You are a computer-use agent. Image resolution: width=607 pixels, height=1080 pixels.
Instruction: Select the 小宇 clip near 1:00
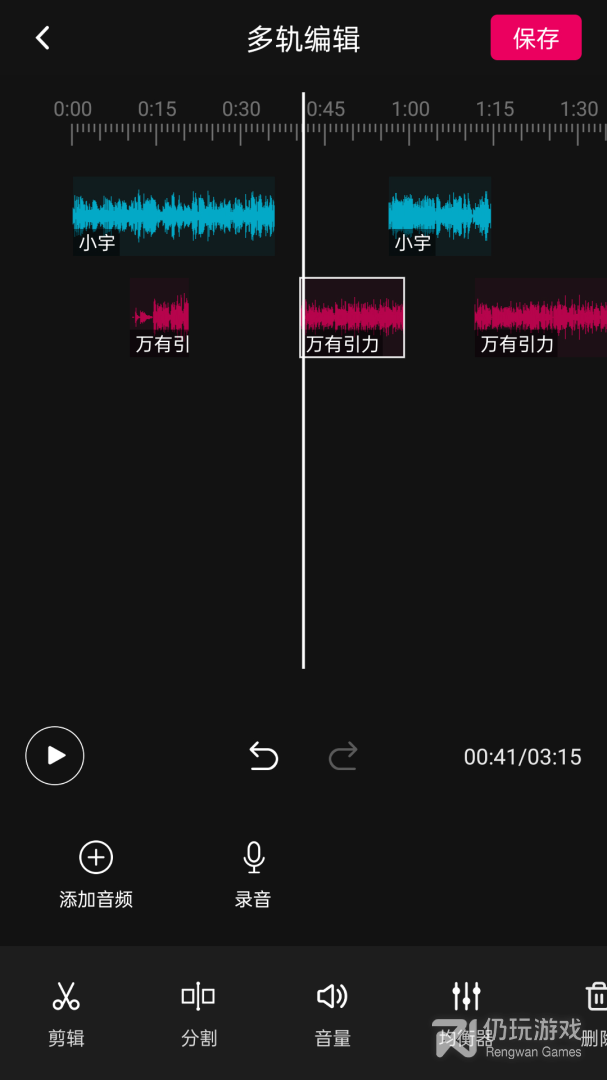point(440,216)
